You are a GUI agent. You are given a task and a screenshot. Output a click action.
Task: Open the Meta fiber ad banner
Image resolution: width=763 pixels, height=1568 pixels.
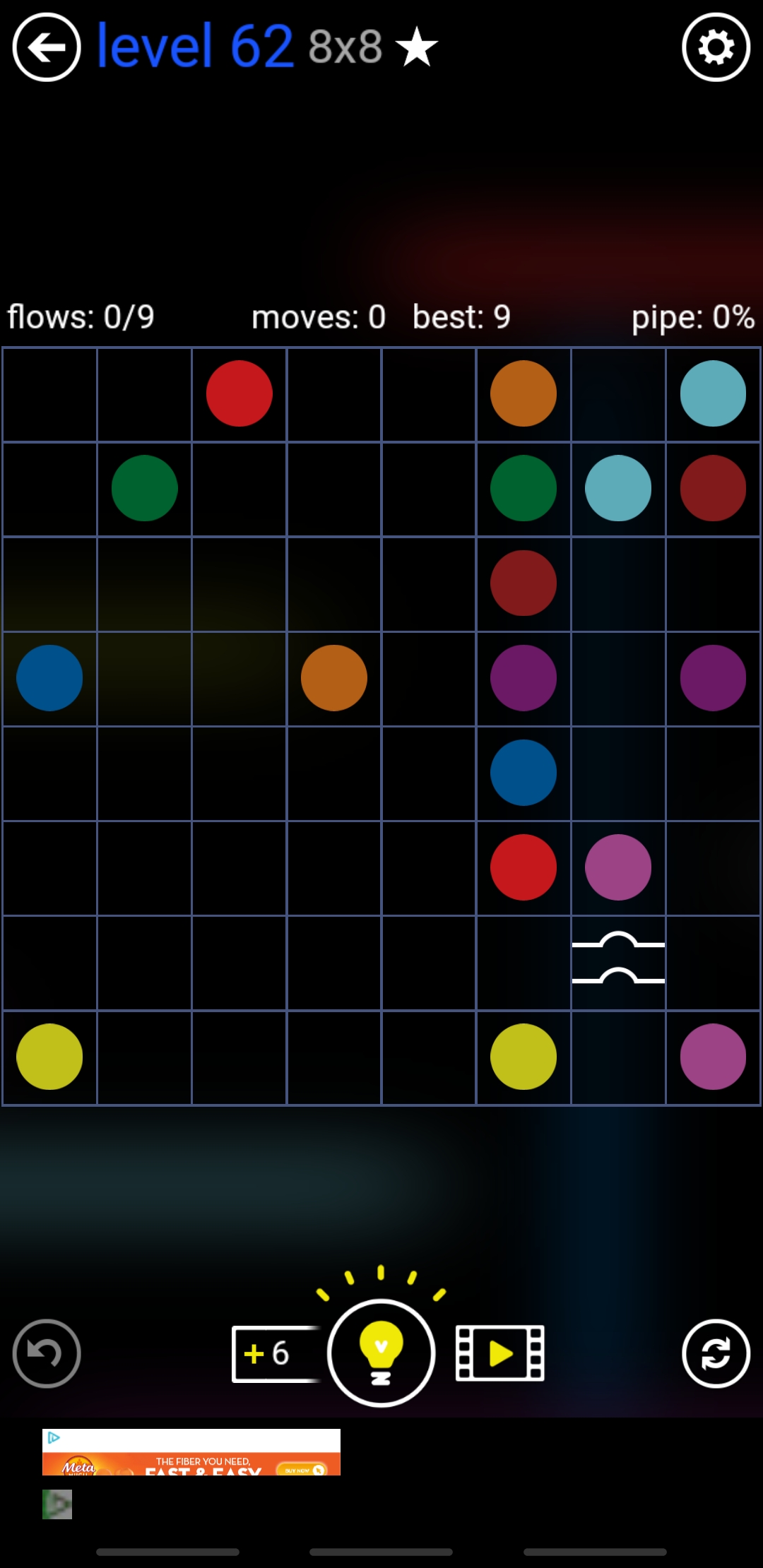click(191, 1453)
